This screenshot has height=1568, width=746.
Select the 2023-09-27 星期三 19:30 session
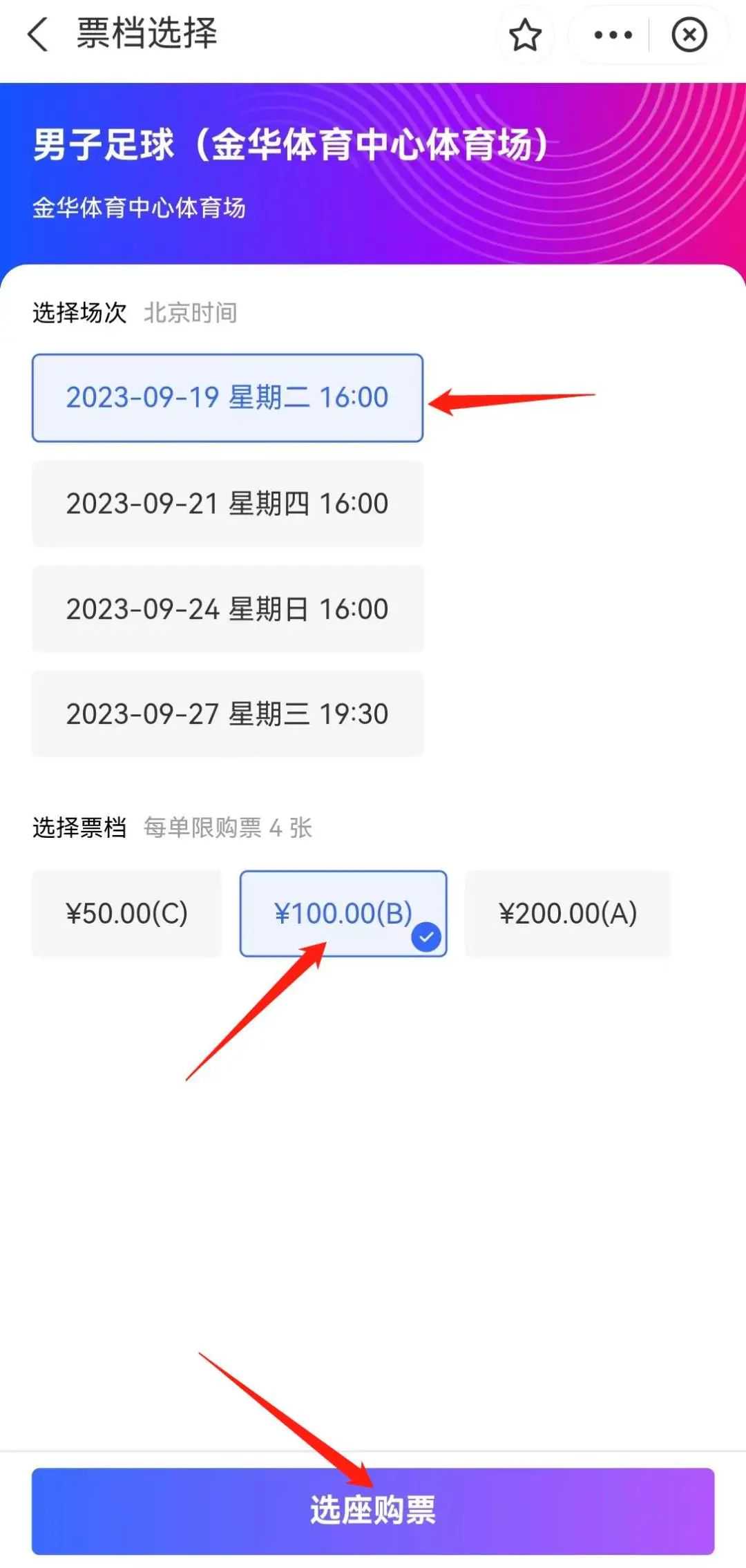point(227,714)
